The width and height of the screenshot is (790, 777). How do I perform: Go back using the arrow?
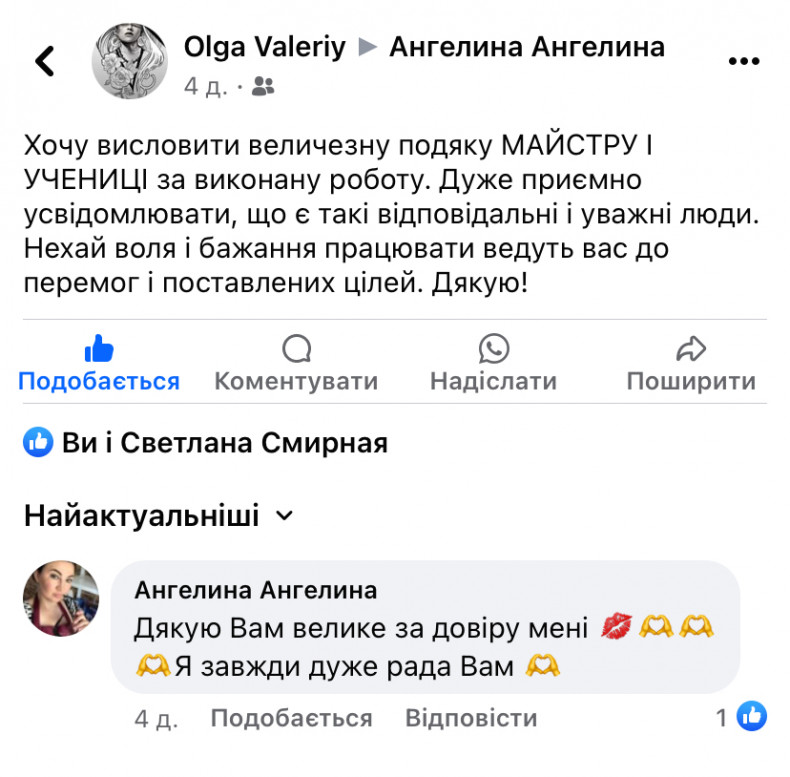click(x=45, y=62)
